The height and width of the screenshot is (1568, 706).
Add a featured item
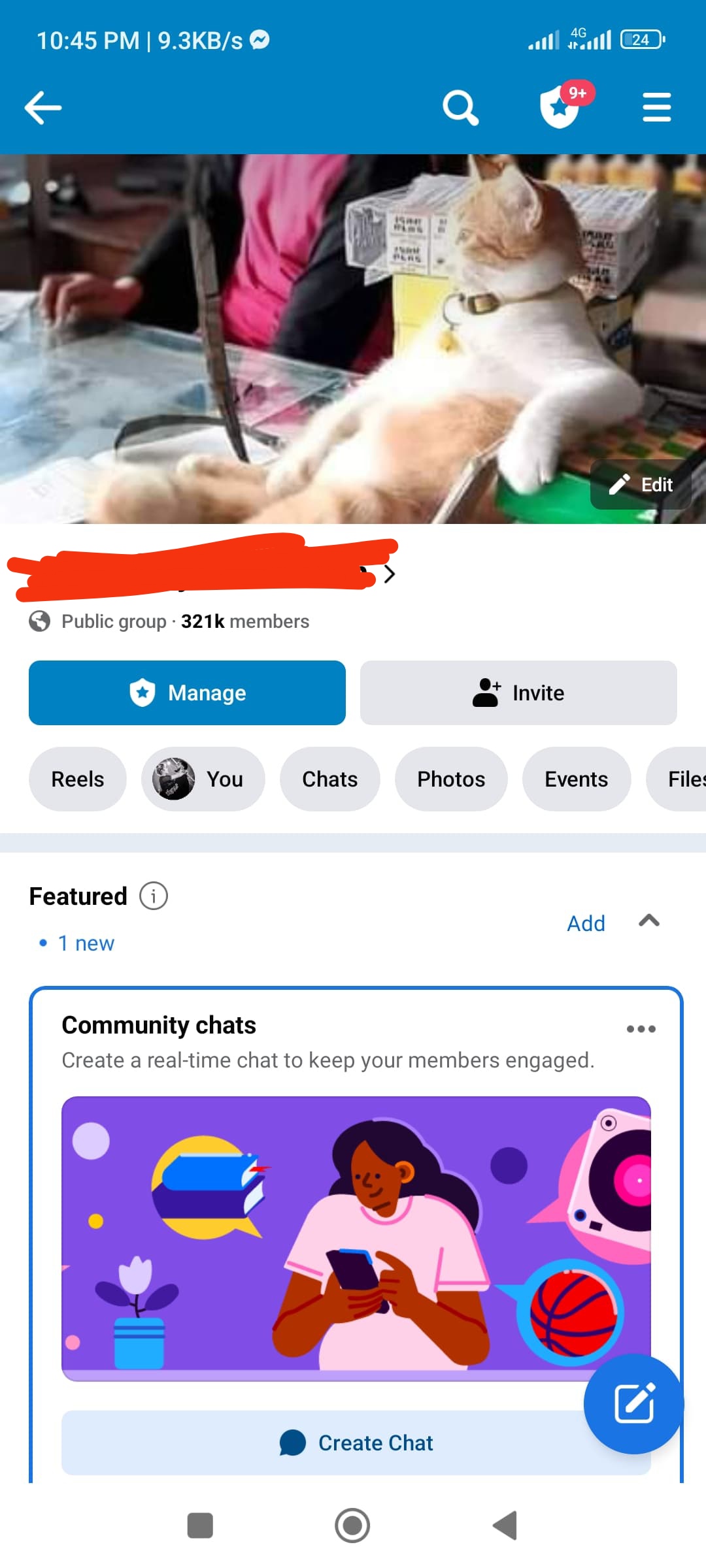[x=586, y=923]
